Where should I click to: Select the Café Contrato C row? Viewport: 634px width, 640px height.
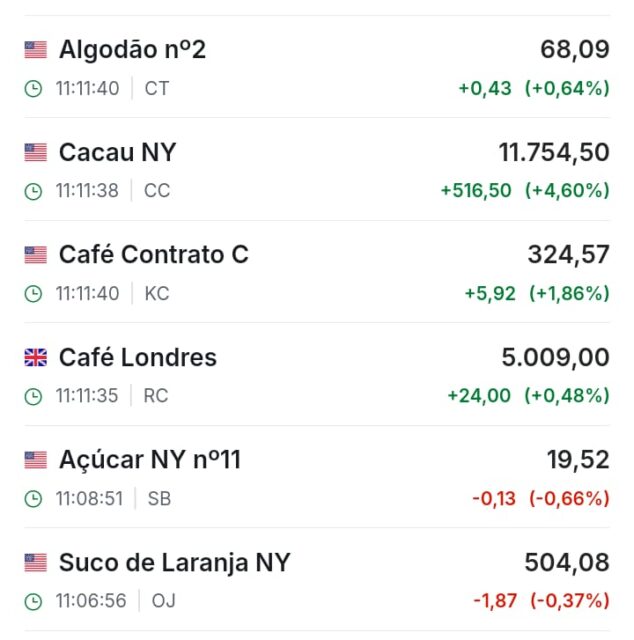[x=317, y=272]
